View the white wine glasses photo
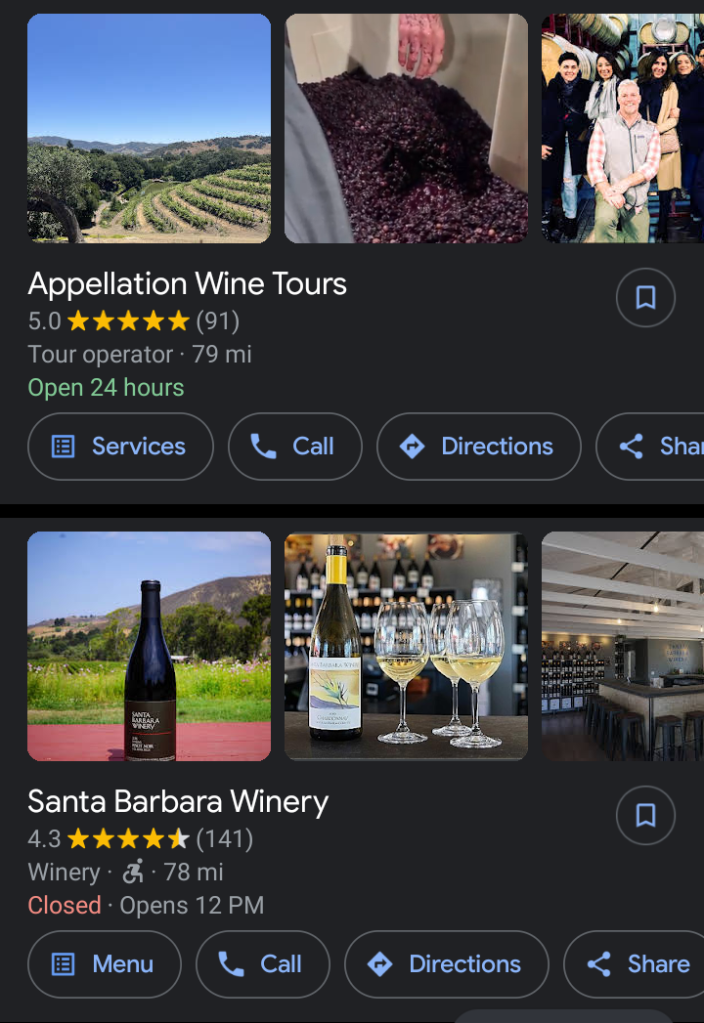This screenshot has width=704, height=1023. point(406,646)
